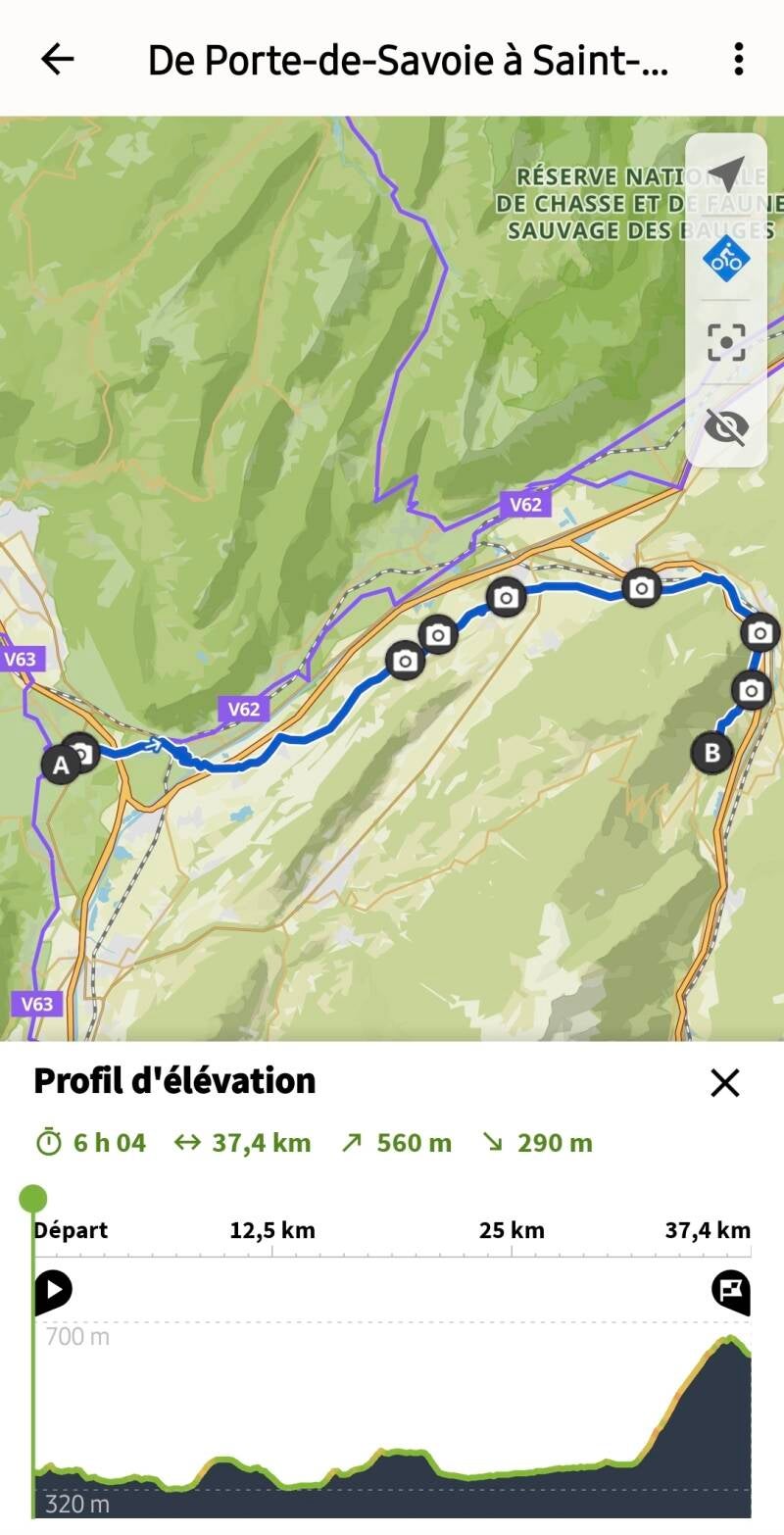Go back using the top arrow

point(57,60)
